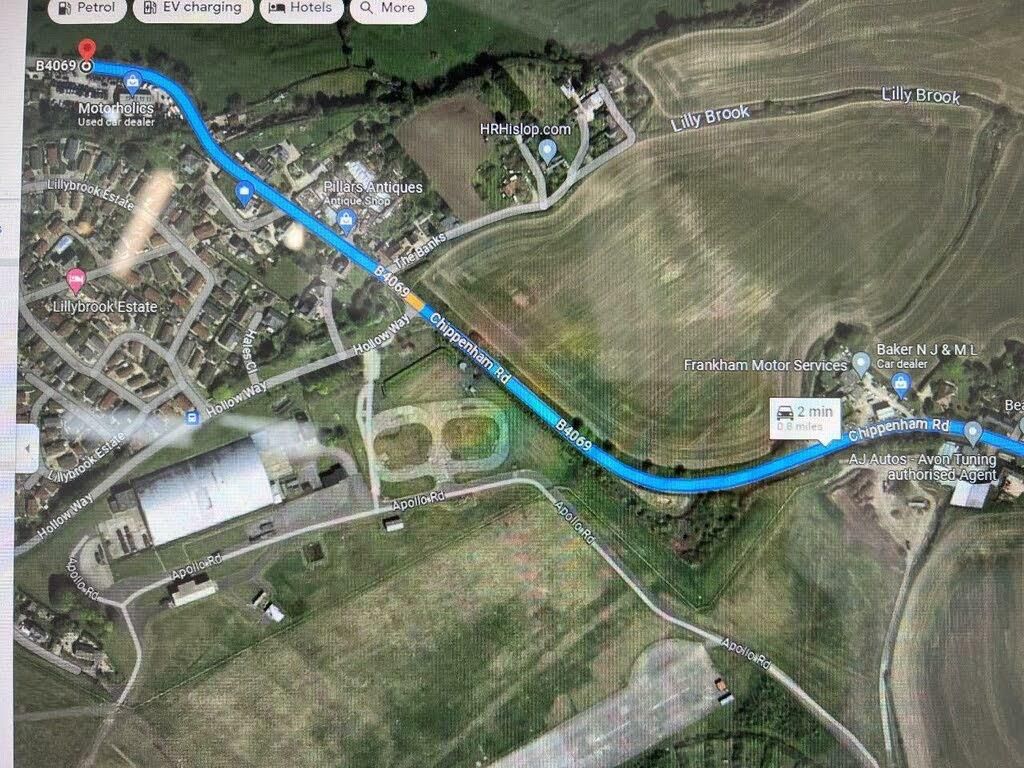Filter the map by Hotels
The image size is (1024, 768).
(x=299, y=8)
